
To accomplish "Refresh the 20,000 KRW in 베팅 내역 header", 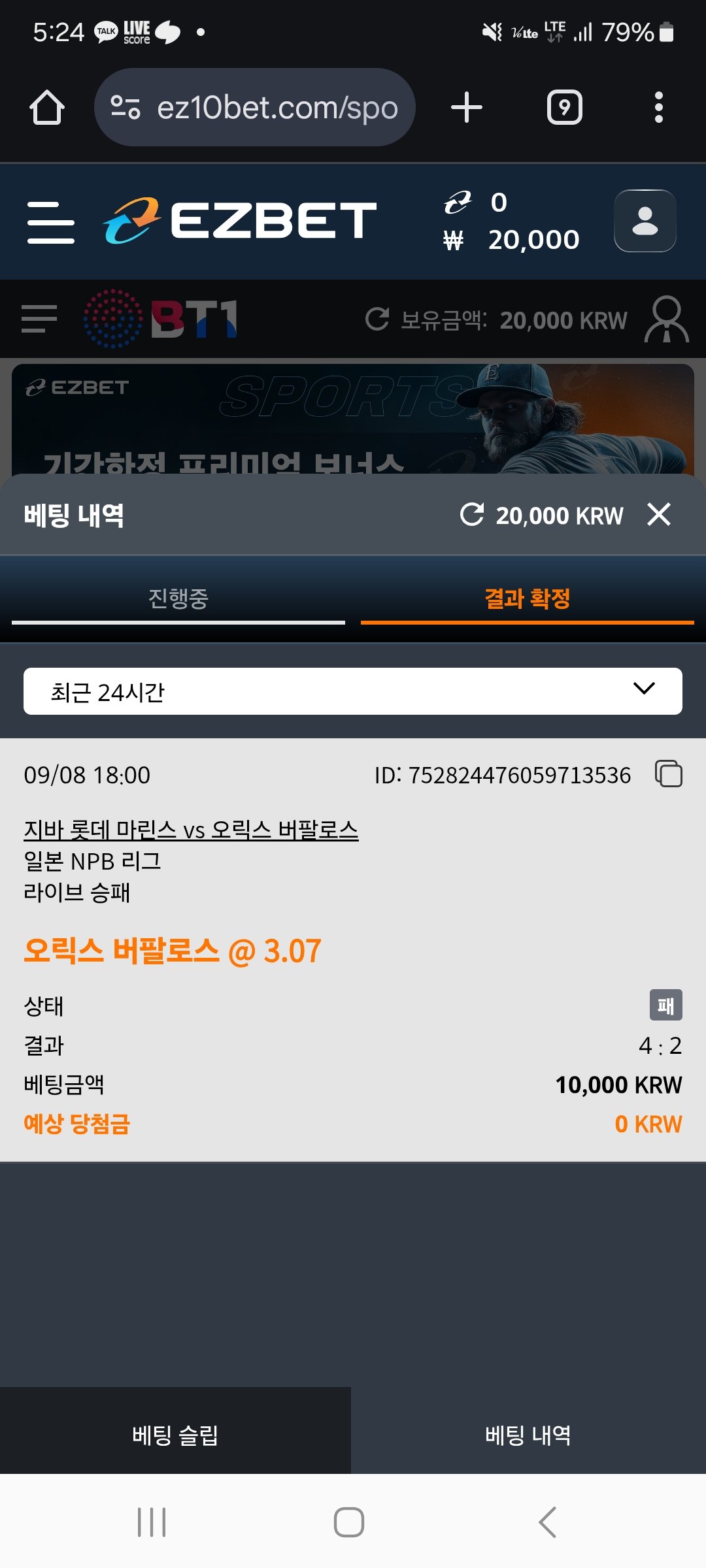I will point(472,515).
